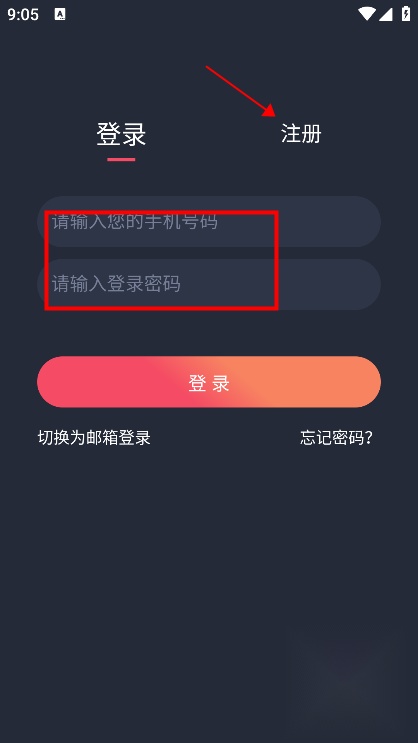Switch to email login via 切换为邮箱登录
418x743 pixels.
coord(94,437)
